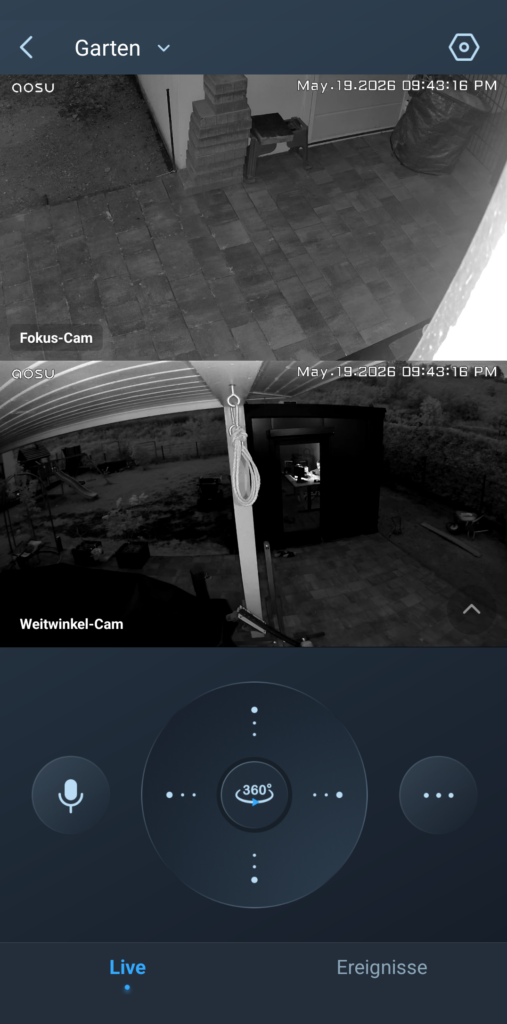Open more options three-dot button
The height and width of the screenshot is (1024, 507).
(438, 795)
